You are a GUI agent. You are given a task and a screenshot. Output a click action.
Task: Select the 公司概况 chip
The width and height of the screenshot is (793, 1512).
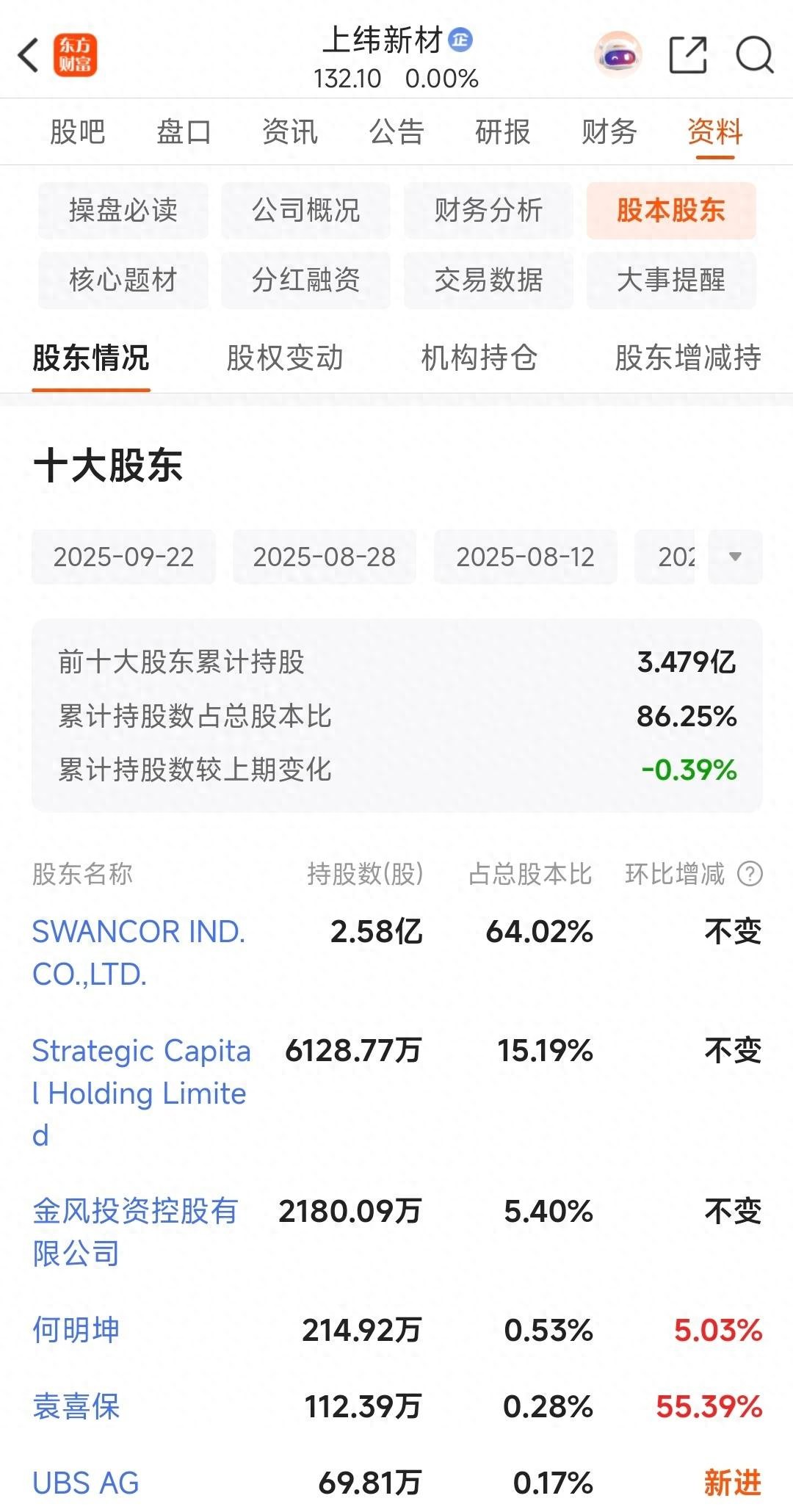click(x=305, y=211)
